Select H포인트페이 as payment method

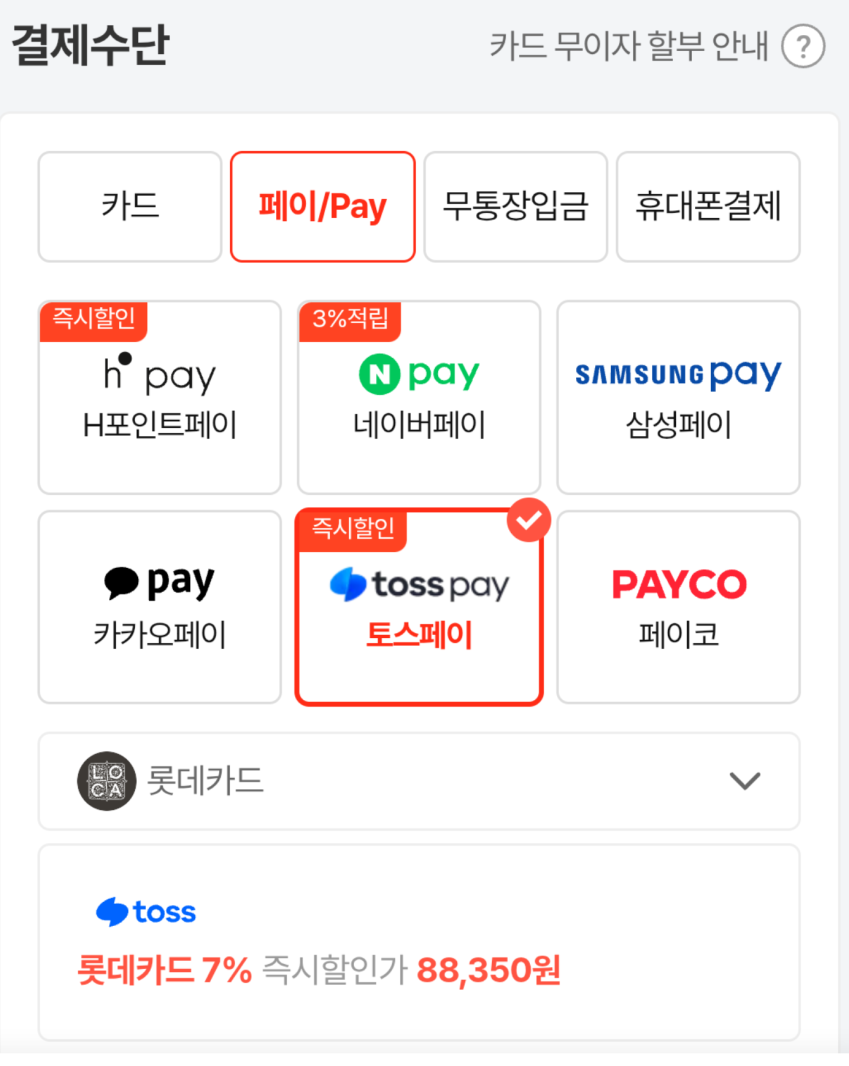(160, 398)
